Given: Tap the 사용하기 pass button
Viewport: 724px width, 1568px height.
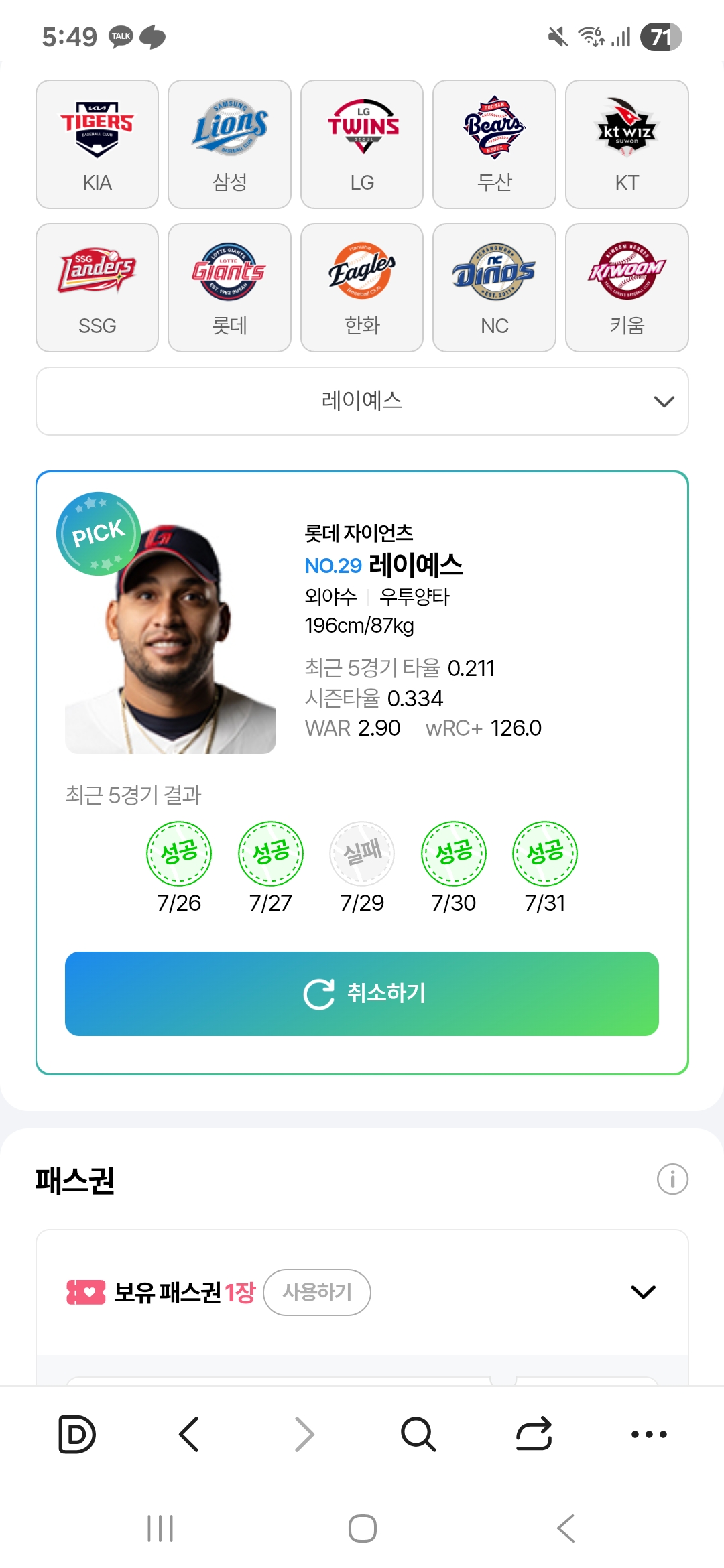Looking at the screenshot, I should coord(317,1292).
